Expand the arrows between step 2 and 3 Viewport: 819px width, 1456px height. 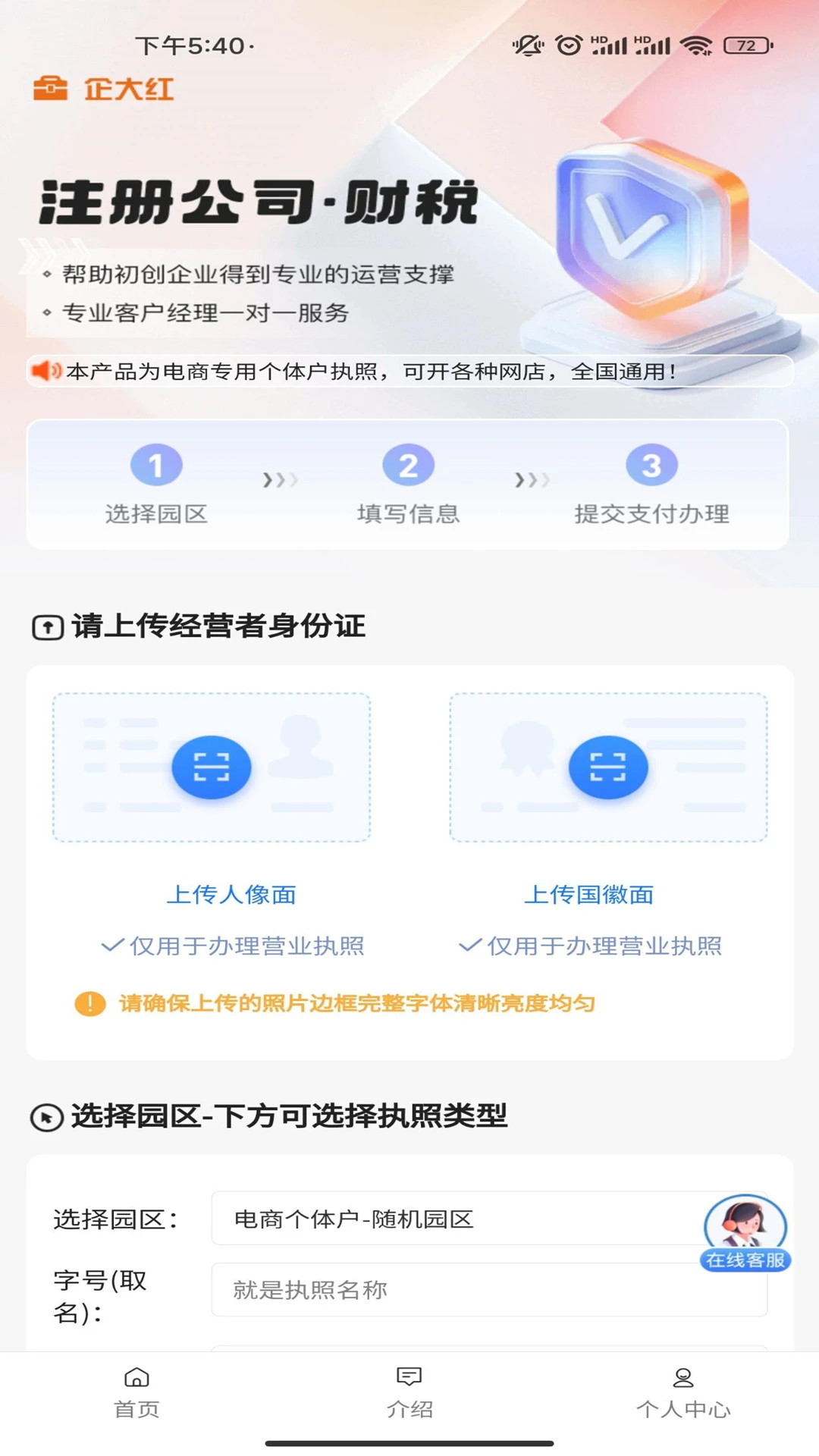[x=532, y=480]
